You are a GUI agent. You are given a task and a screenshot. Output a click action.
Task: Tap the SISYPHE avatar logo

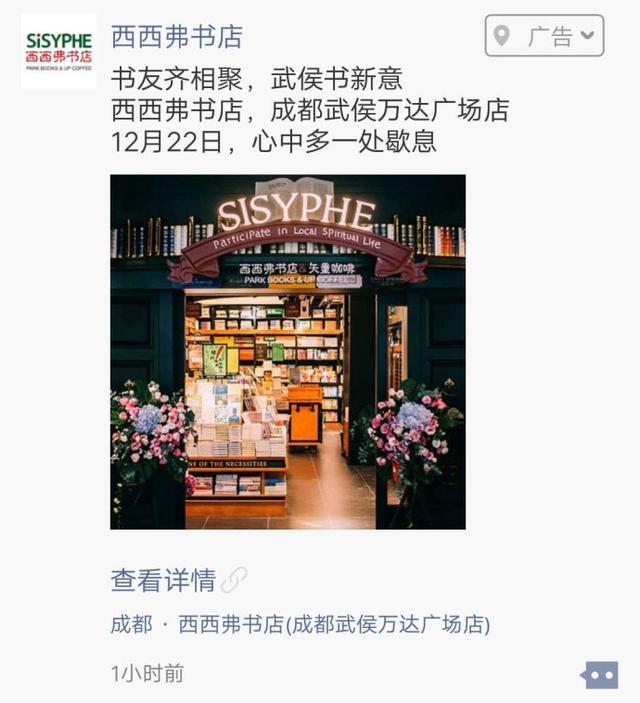(x=59, y=50)
